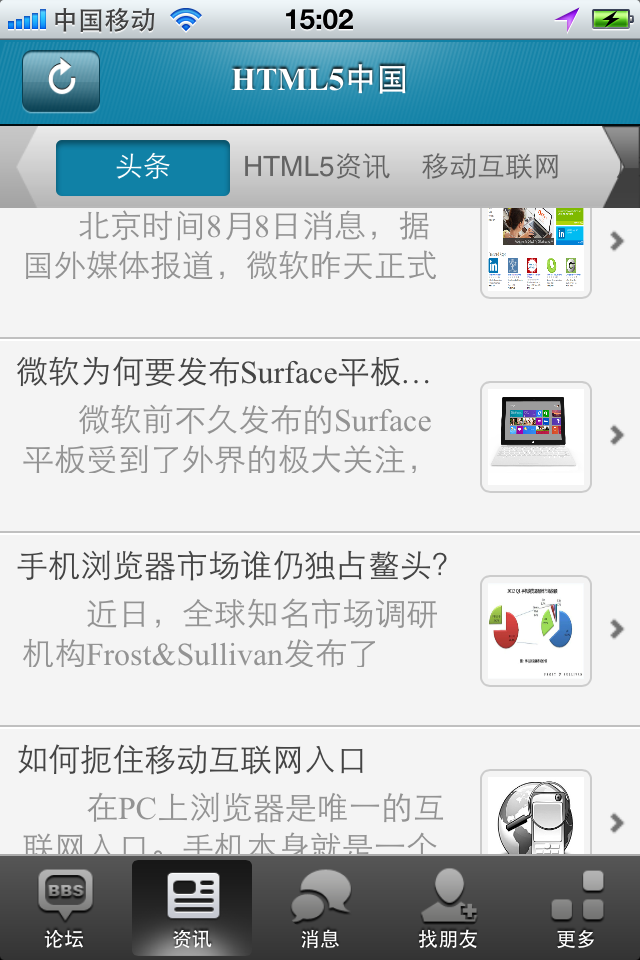Image resolution: width=640 pixels, height=960 pixels.
Task: Switch to the HTML5资讯 tab
Action: pos(316,167)
